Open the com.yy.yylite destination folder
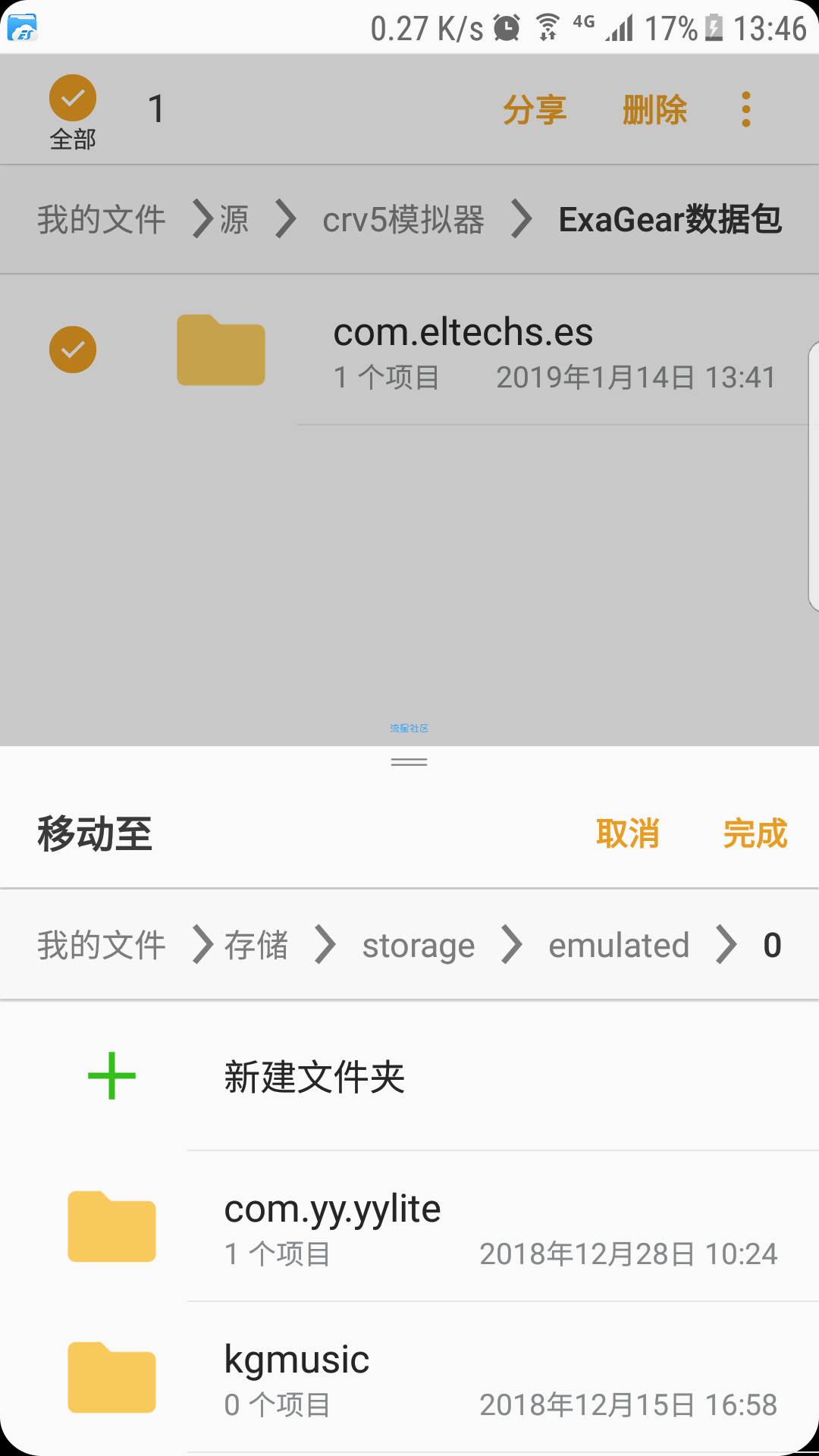Screen dimensions: 819x1456 334,1226
